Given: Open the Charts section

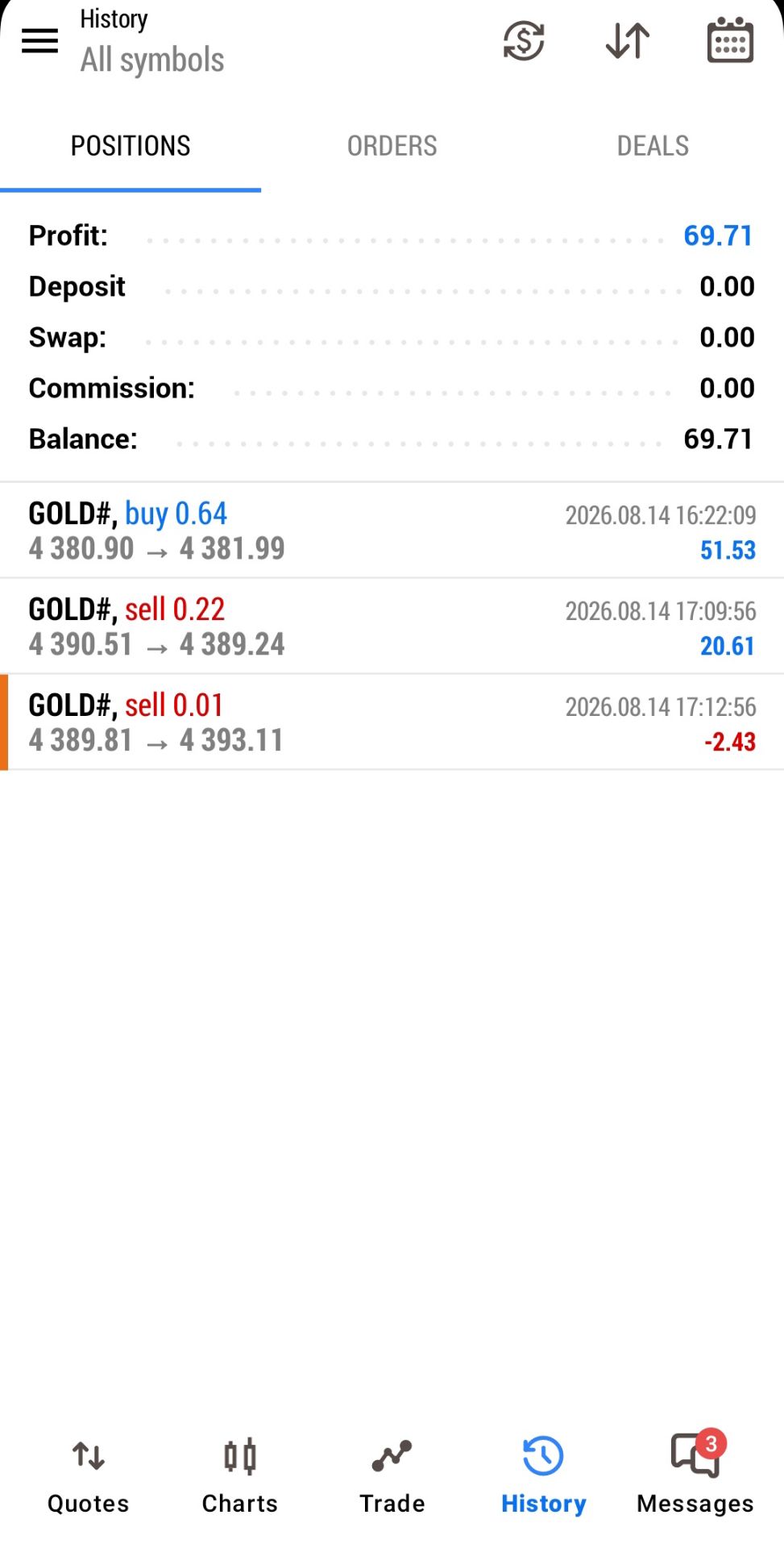Looking at the screenshot, I should (240, 1475).
